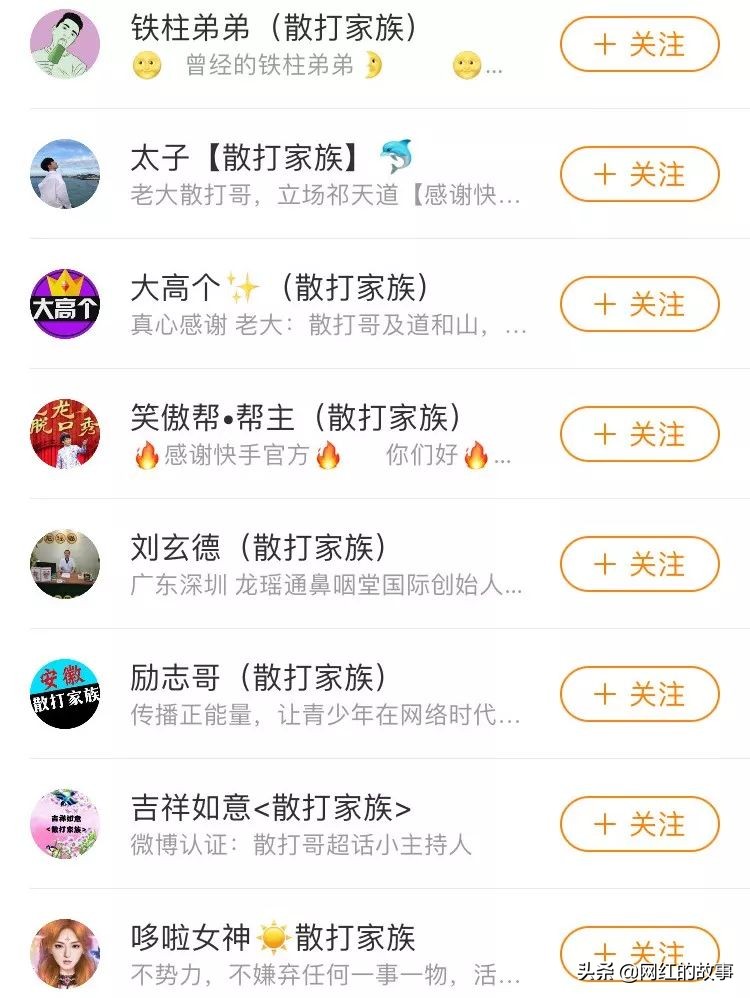This screenshot has width=750, height=998.
Task: Open 哆啦女神's profile picture
Action: pyautogui.click(x=65, y=953)
